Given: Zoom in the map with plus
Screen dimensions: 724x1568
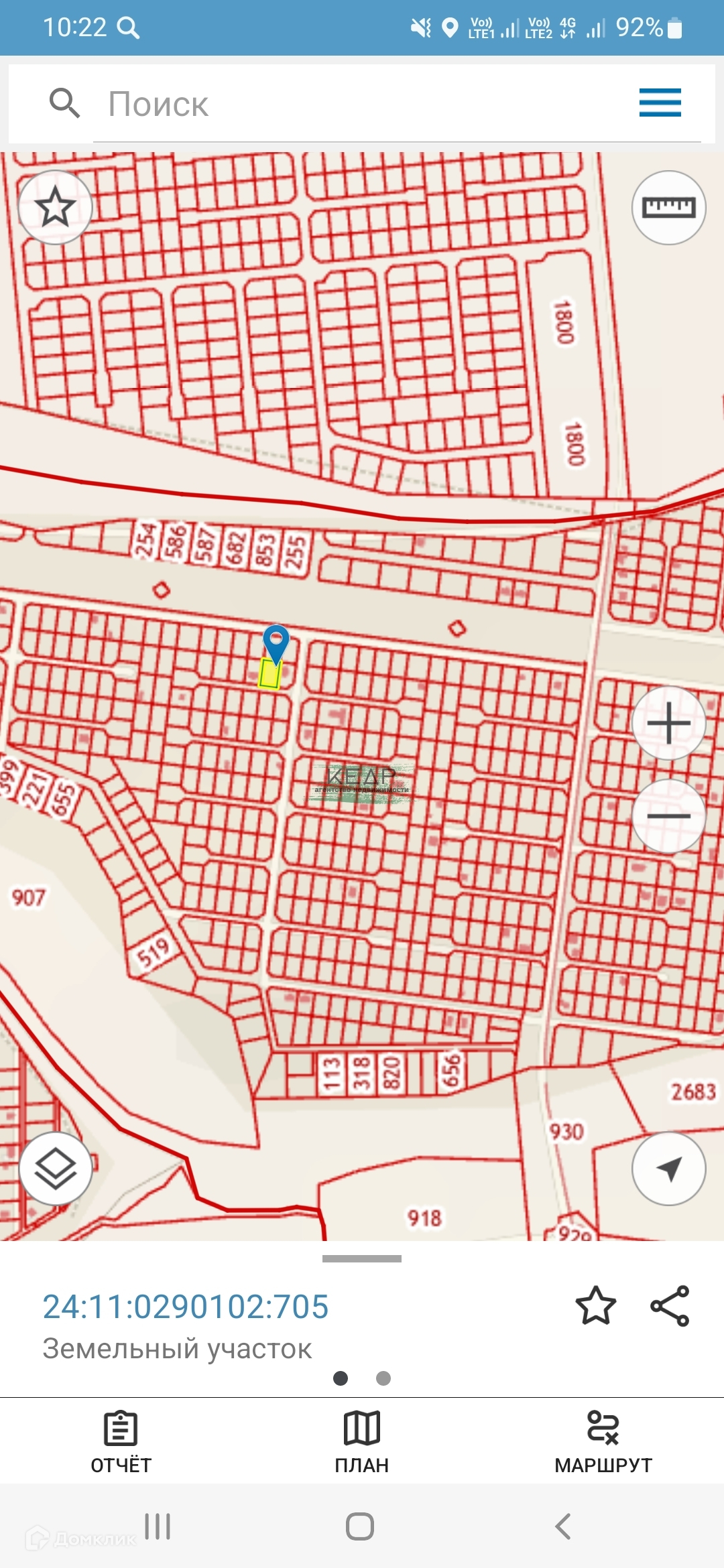Looking at the screenshot, I should (668, 724).
